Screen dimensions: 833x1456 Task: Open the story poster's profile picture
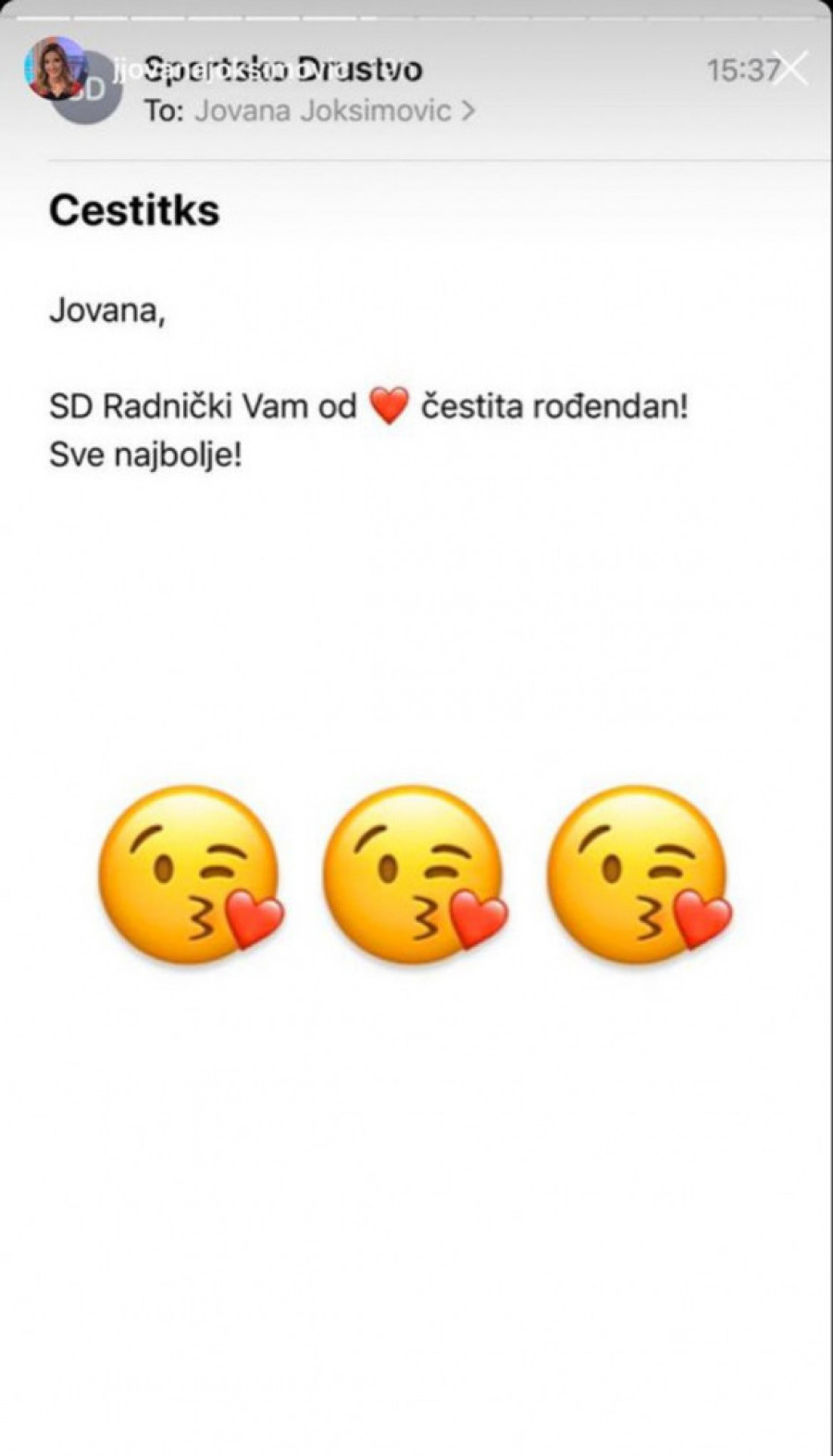click(x=54, y=68)
